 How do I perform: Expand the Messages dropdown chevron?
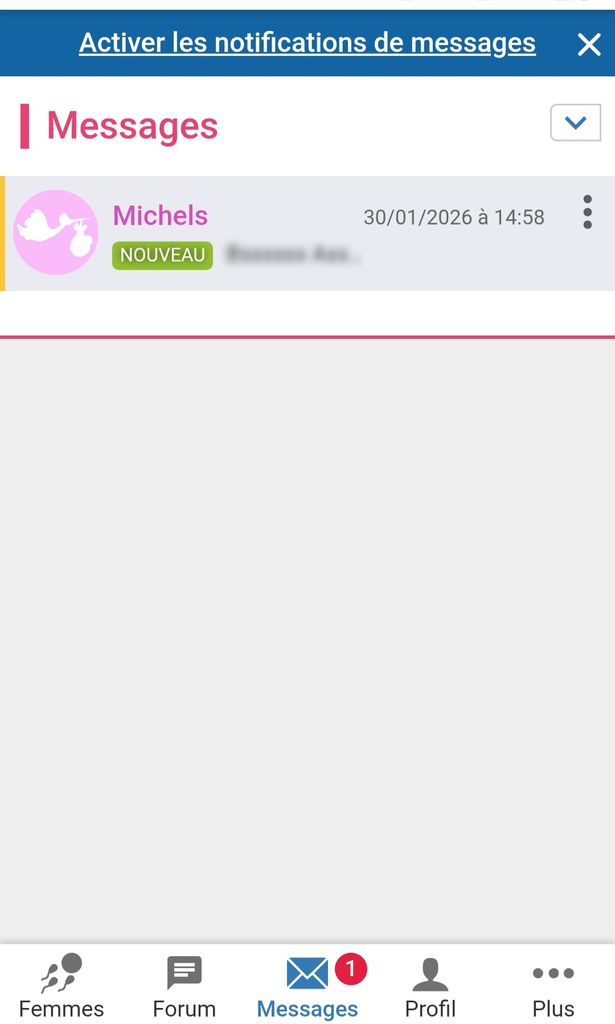tap(575, 123)
